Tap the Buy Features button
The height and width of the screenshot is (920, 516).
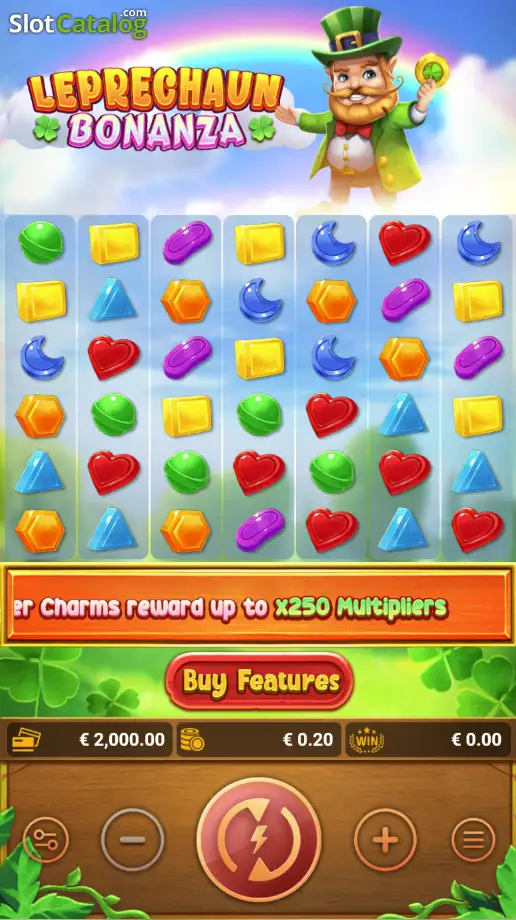click(259, 681)
